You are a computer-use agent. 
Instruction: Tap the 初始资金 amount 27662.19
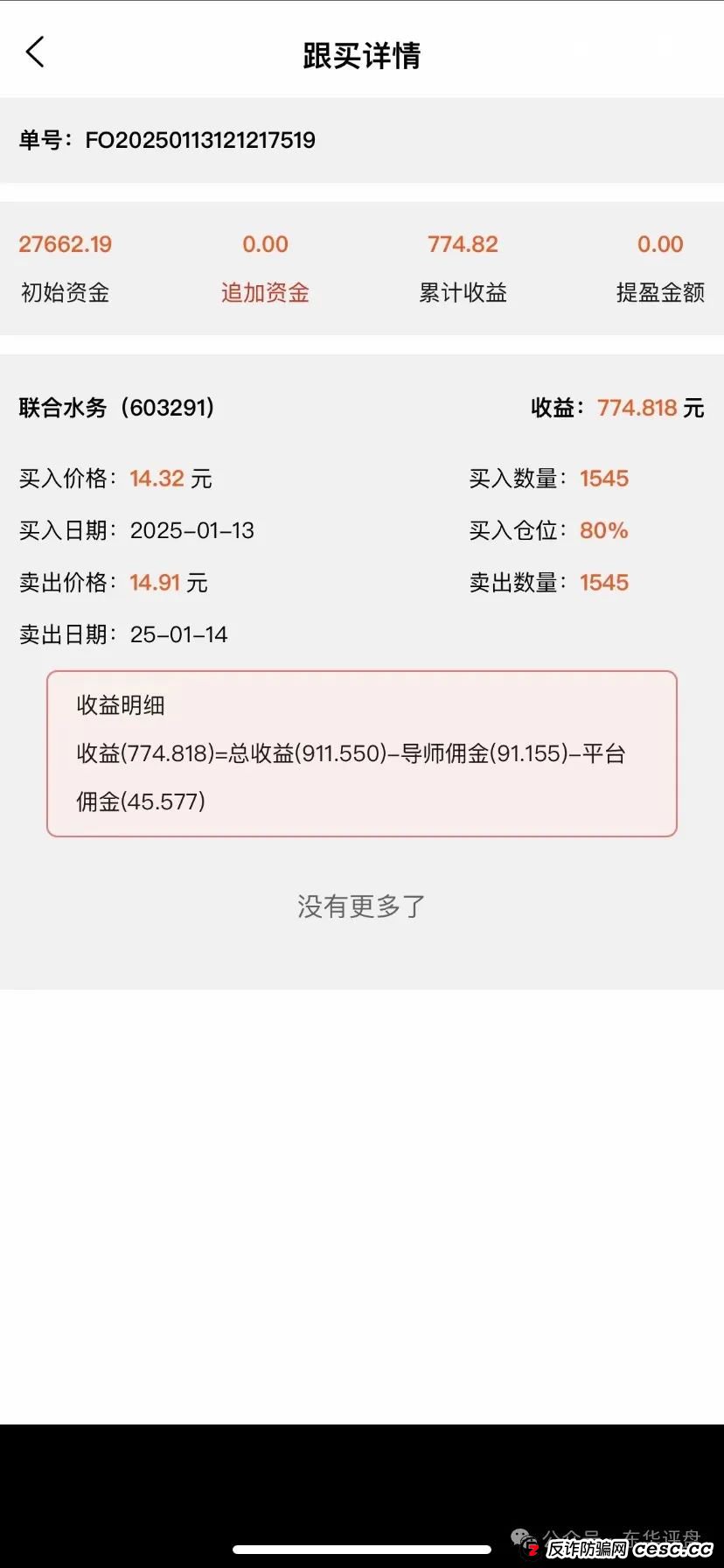click(65, 244)
